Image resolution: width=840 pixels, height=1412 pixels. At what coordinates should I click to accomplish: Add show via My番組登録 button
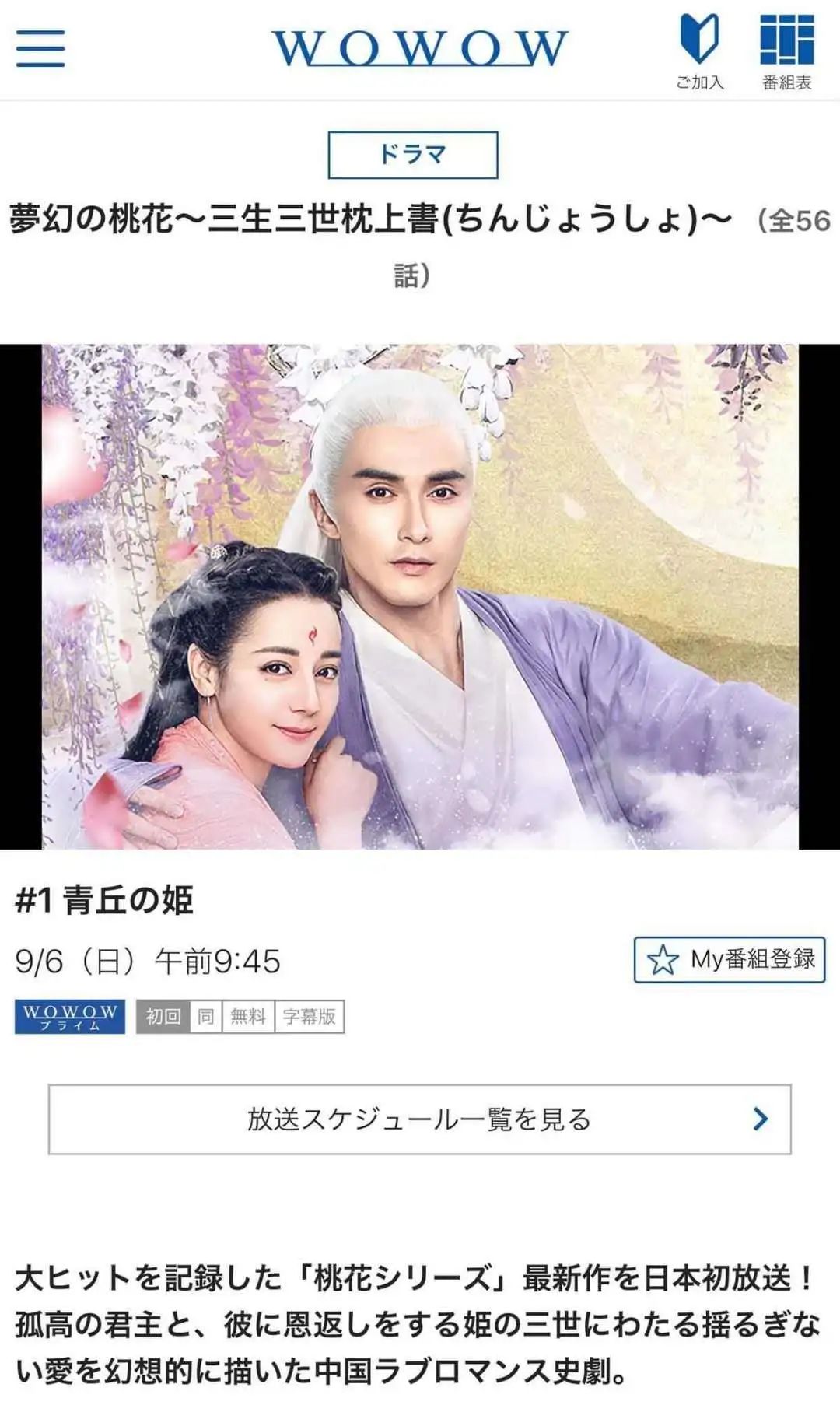click(x=729, y=959)
